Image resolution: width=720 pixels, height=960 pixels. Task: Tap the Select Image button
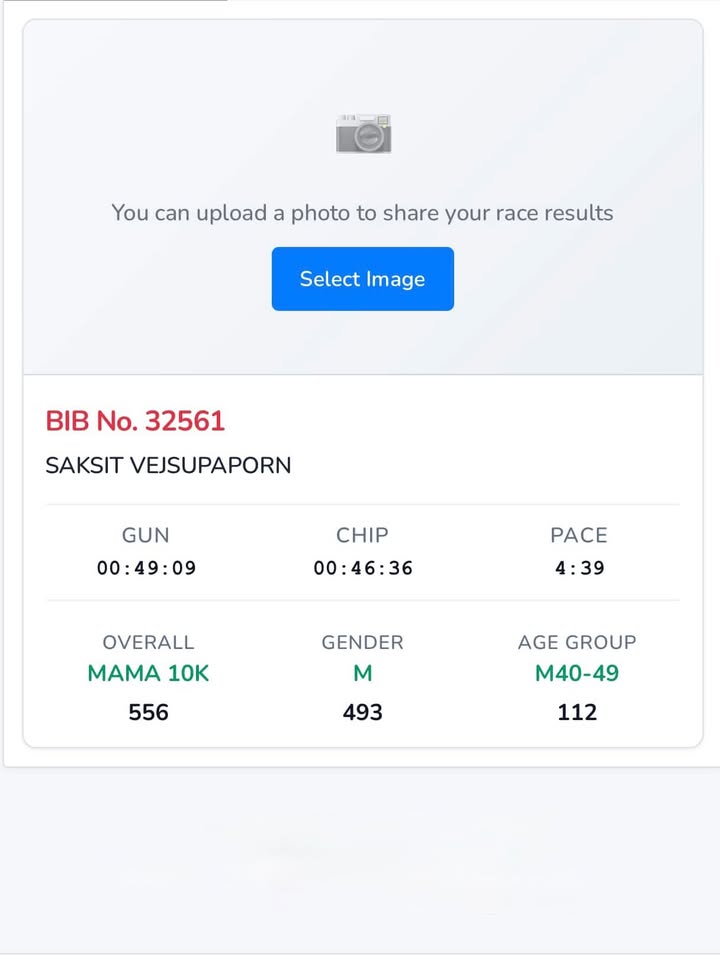click(x=362, y=279)
